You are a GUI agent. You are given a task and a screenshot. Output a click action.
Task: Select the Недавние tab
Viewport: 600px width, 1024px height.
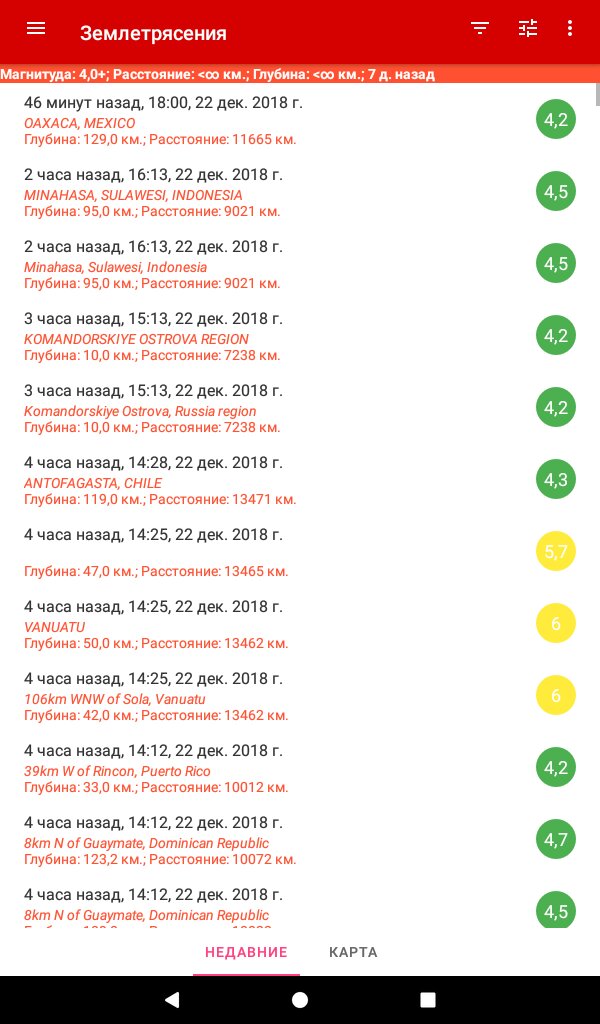pos(246,952)
